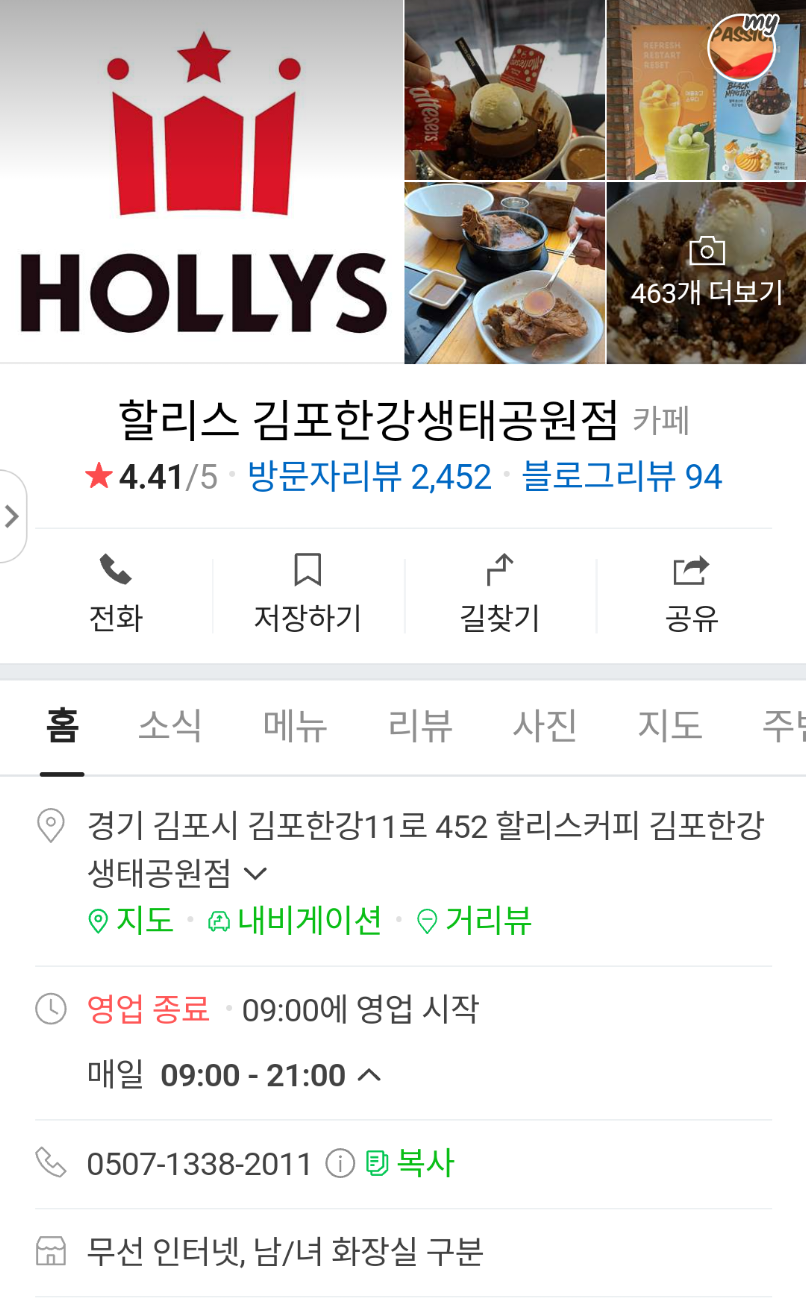806x1301 pixels.
Task: Open the side panel arrow handle
Action: 12,516
